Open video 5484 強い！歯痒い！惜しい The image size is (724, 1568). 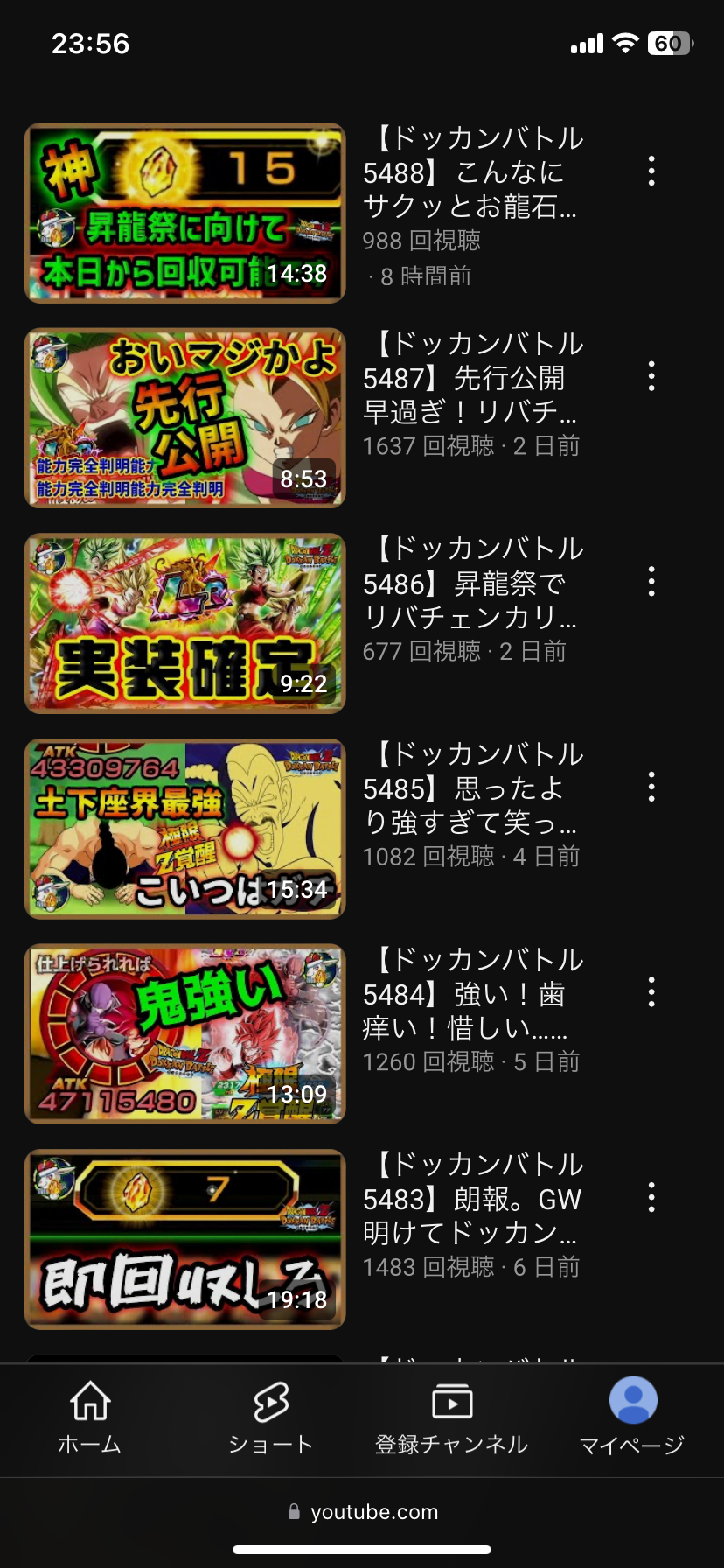(x=185, y=1033)
